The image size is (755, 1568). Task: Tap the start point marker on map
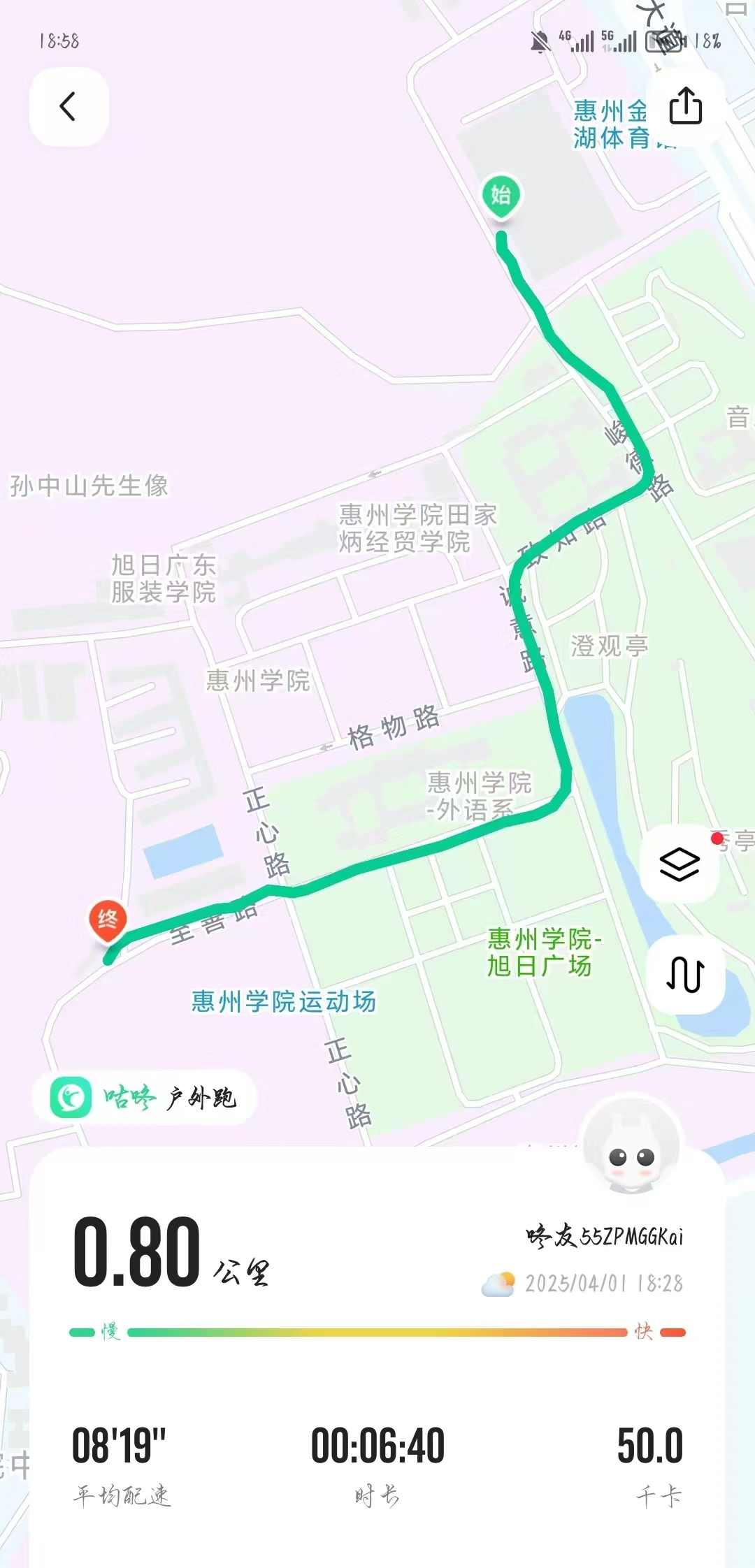coord(501,197)
